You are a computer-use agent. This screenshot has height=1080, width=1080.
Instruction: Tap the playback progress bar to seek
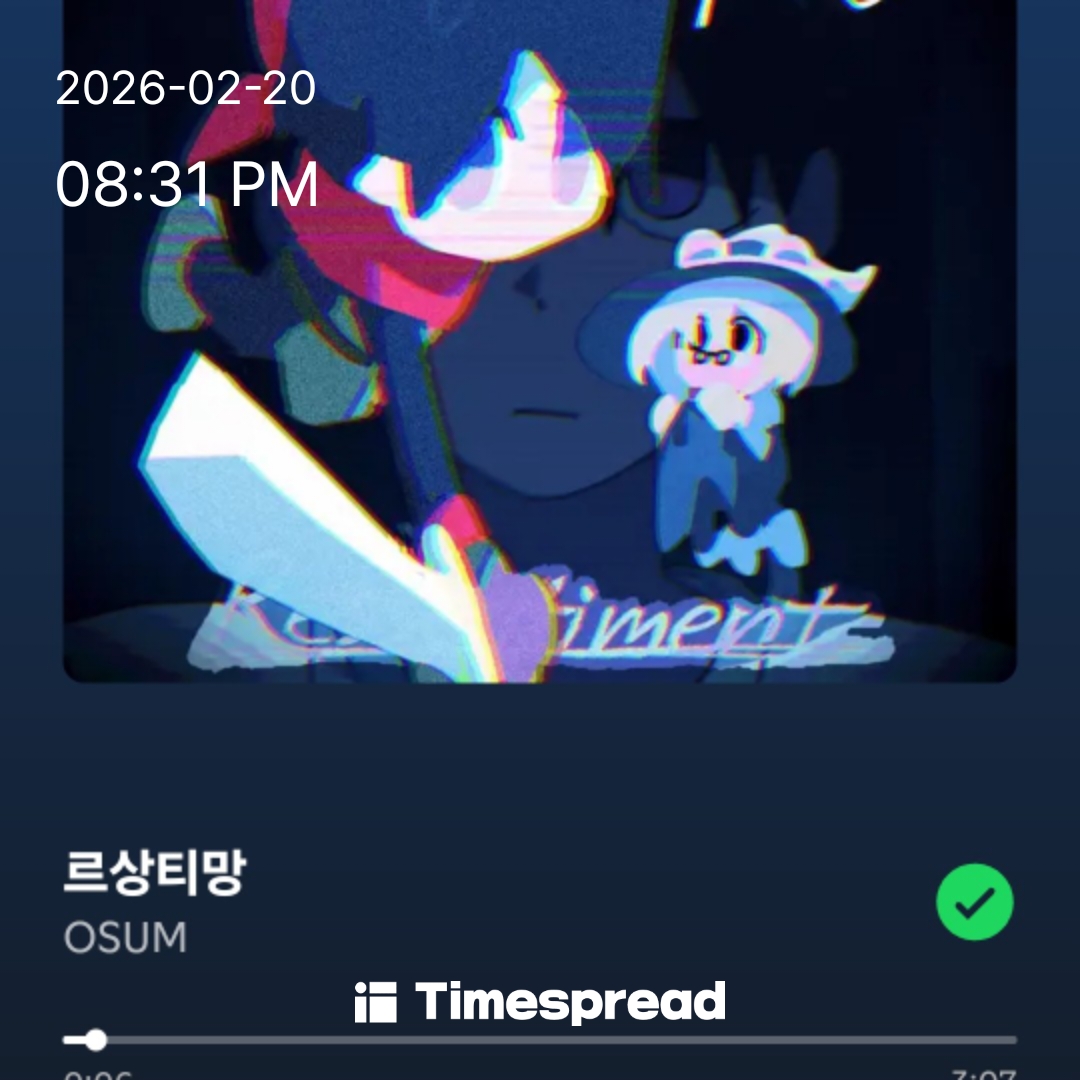[x=540, y=1040]
